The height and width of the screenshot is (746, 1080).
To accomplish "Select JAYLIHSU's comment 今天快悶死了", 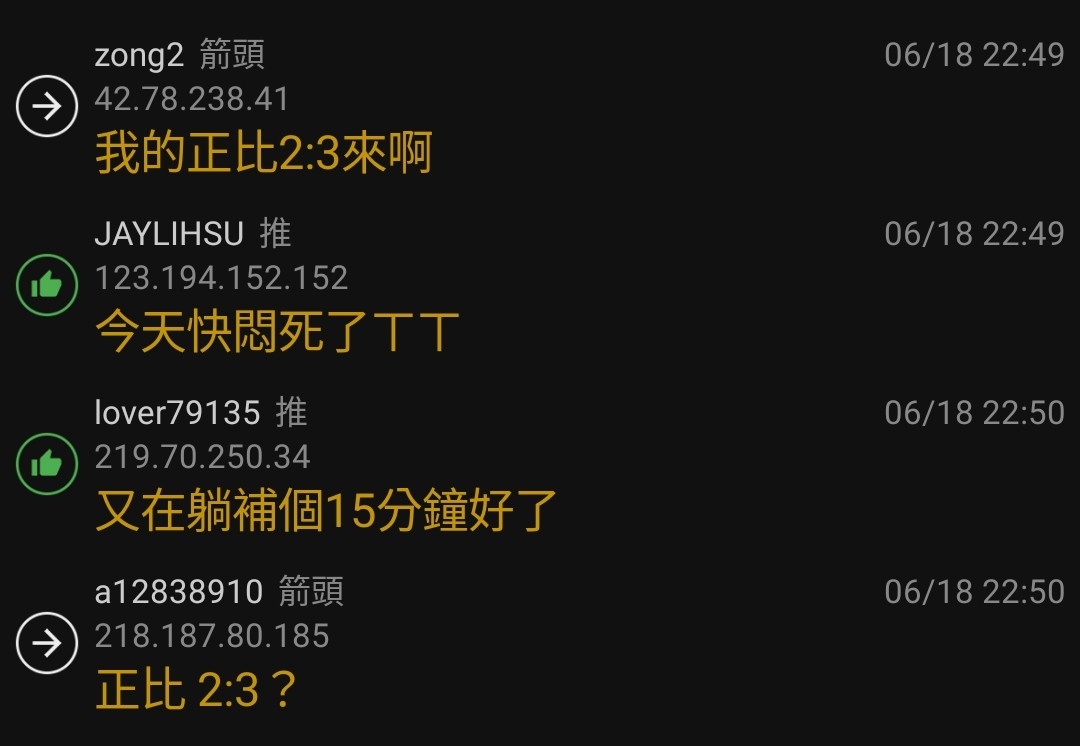I will tap(278, 332).
